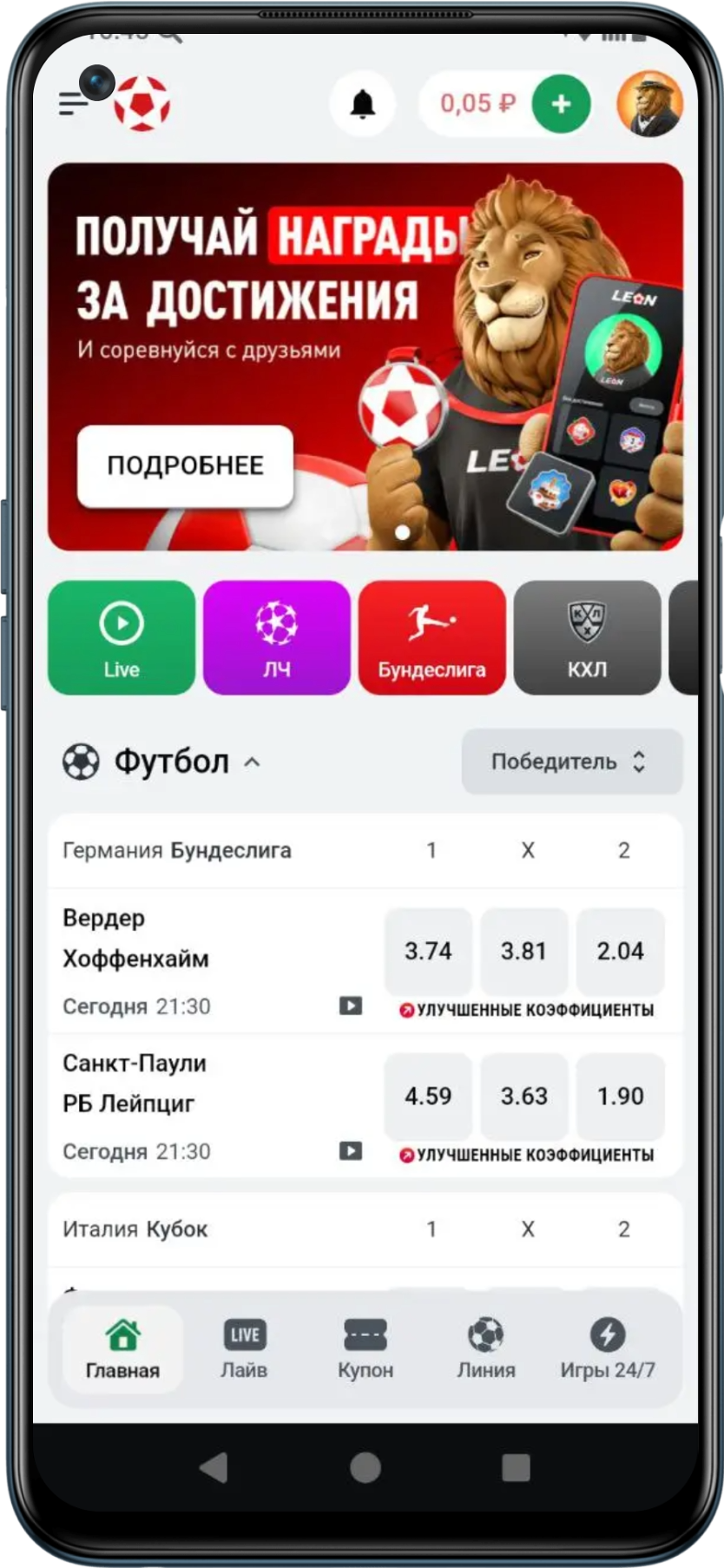The height and width of the screenshot is (1568, 724).
Task: Open the Бундеслига category tile
Action: [431, 636]
